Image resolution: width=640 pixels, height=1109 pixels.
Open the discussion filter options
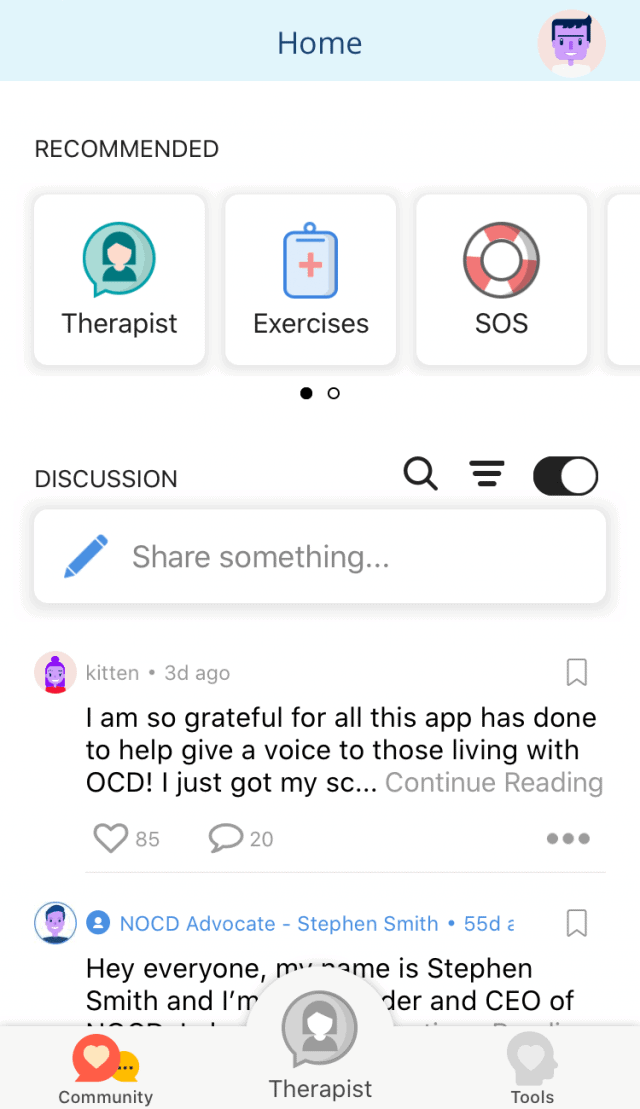[487, 474]
